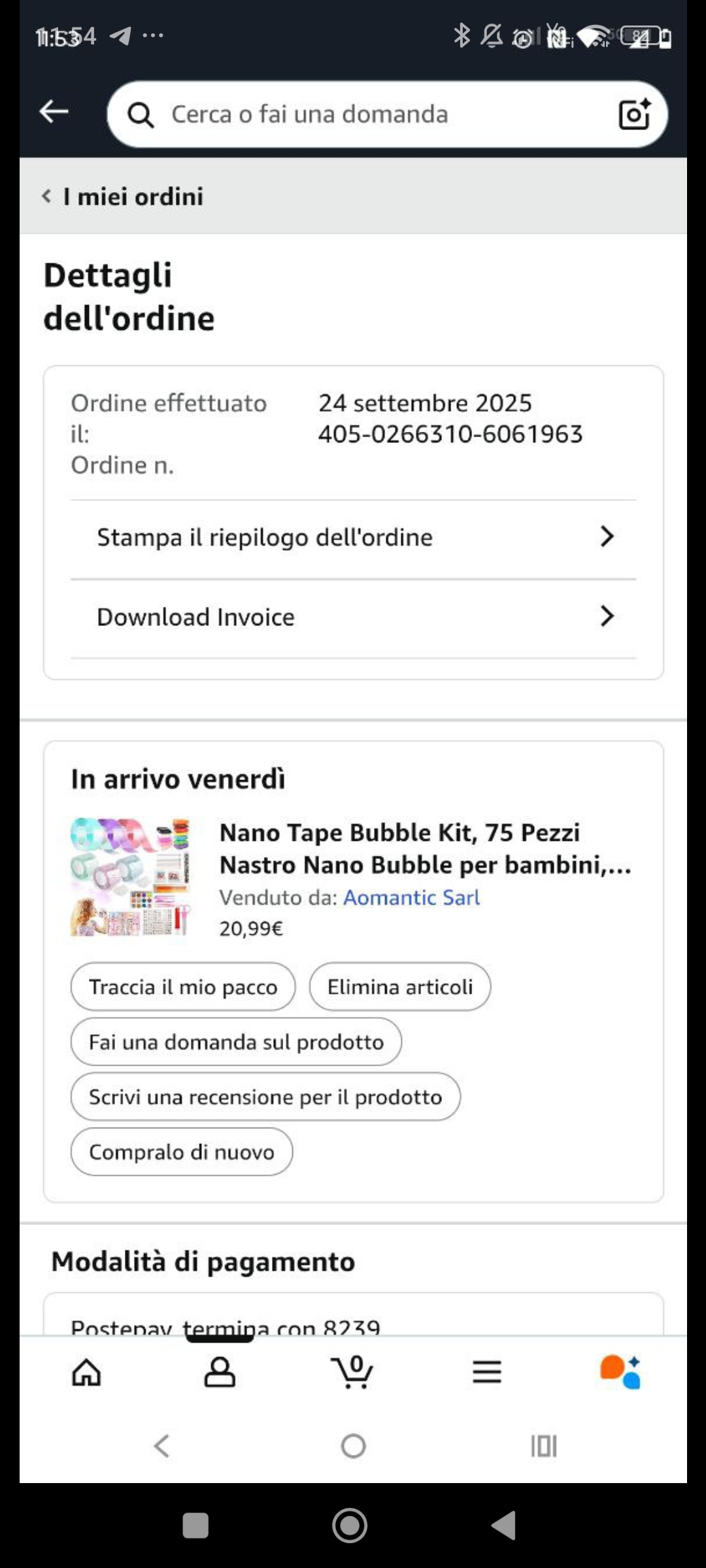The height and width of the screenshot is (1568, 706).
Task: Open the Nano Tape Bubble Kit product title
Action: pyautogui.click(x=425, y=849)
